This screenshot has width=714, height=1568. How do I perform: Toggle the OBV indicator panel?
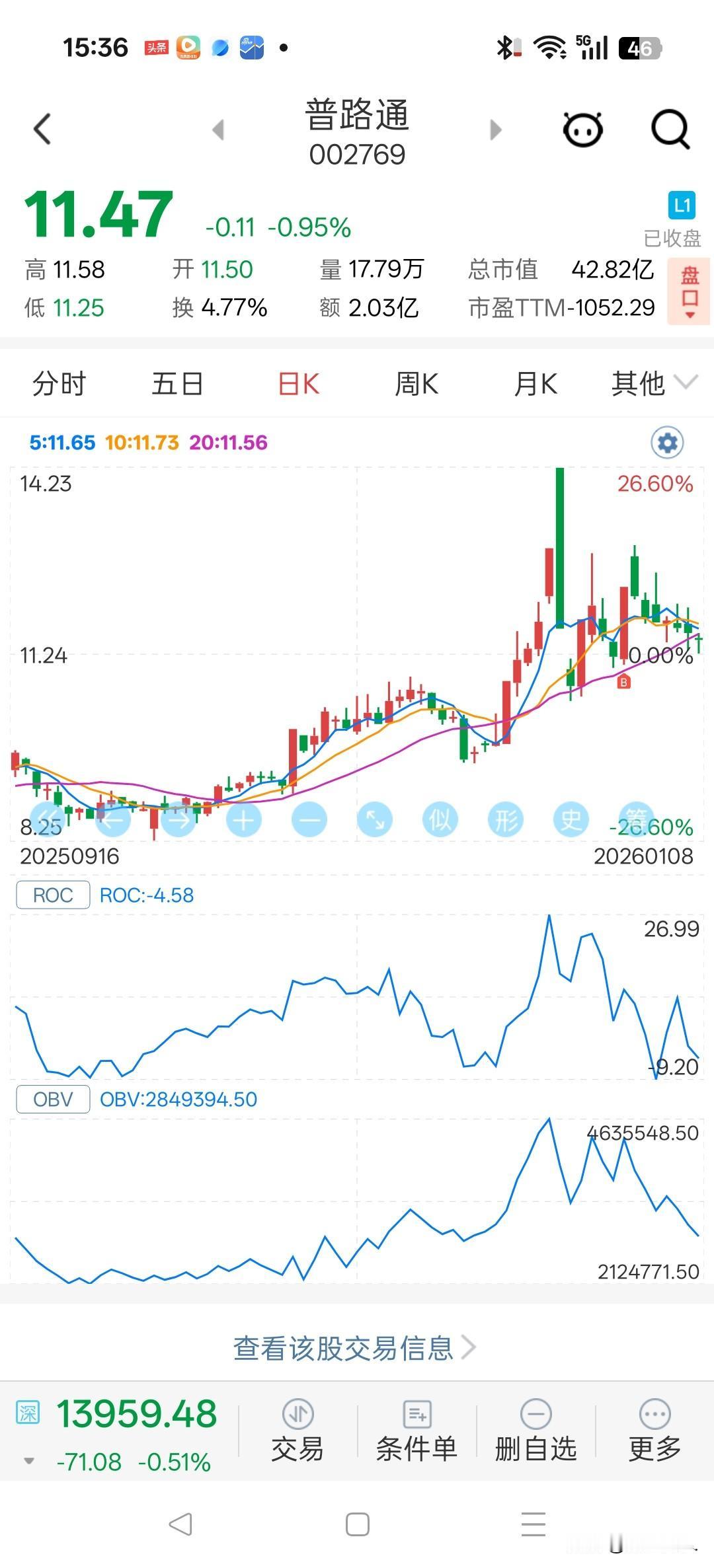[x=52, y=1099]
